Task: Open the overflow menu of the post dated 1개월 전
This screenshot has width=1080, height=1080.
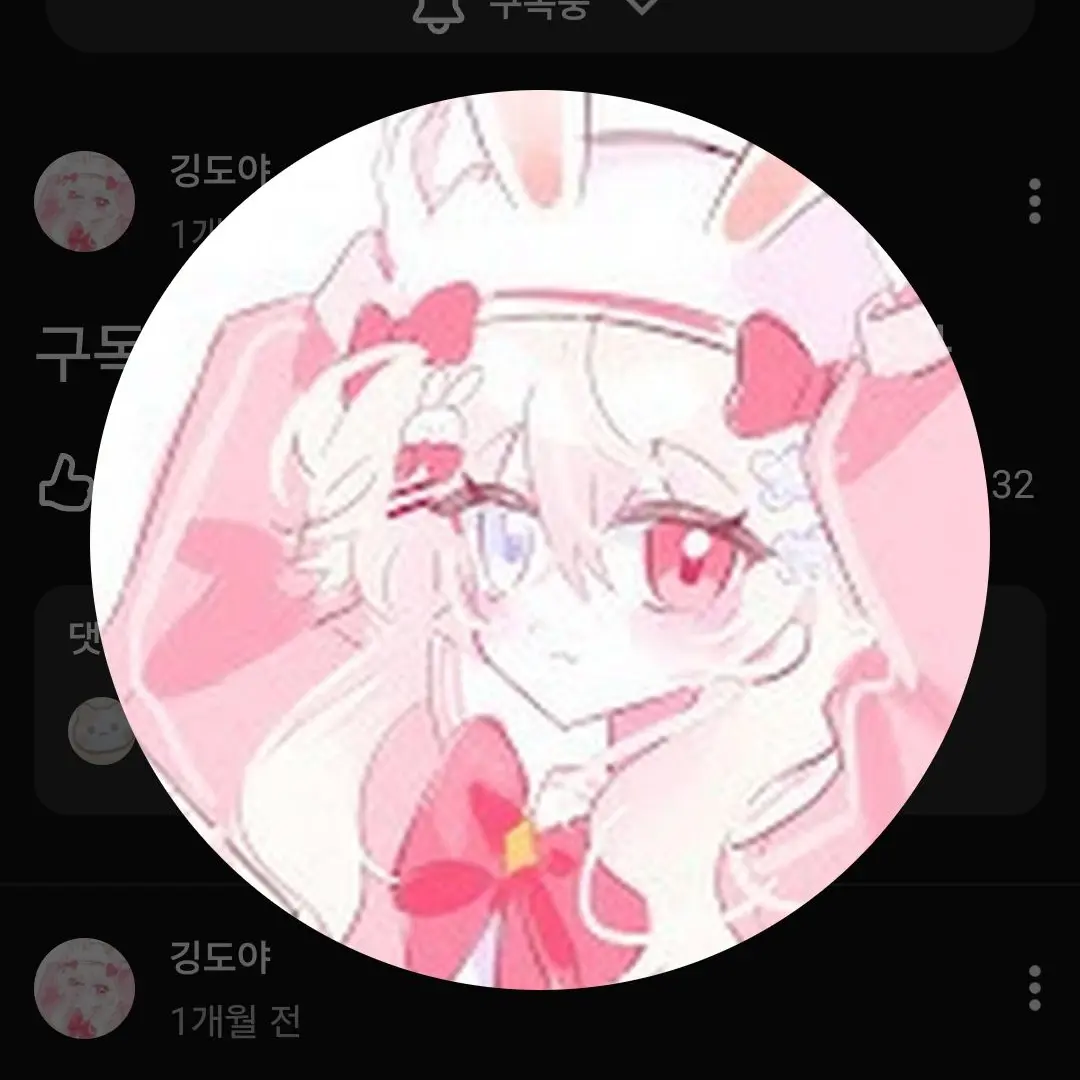Action: 1034,987
